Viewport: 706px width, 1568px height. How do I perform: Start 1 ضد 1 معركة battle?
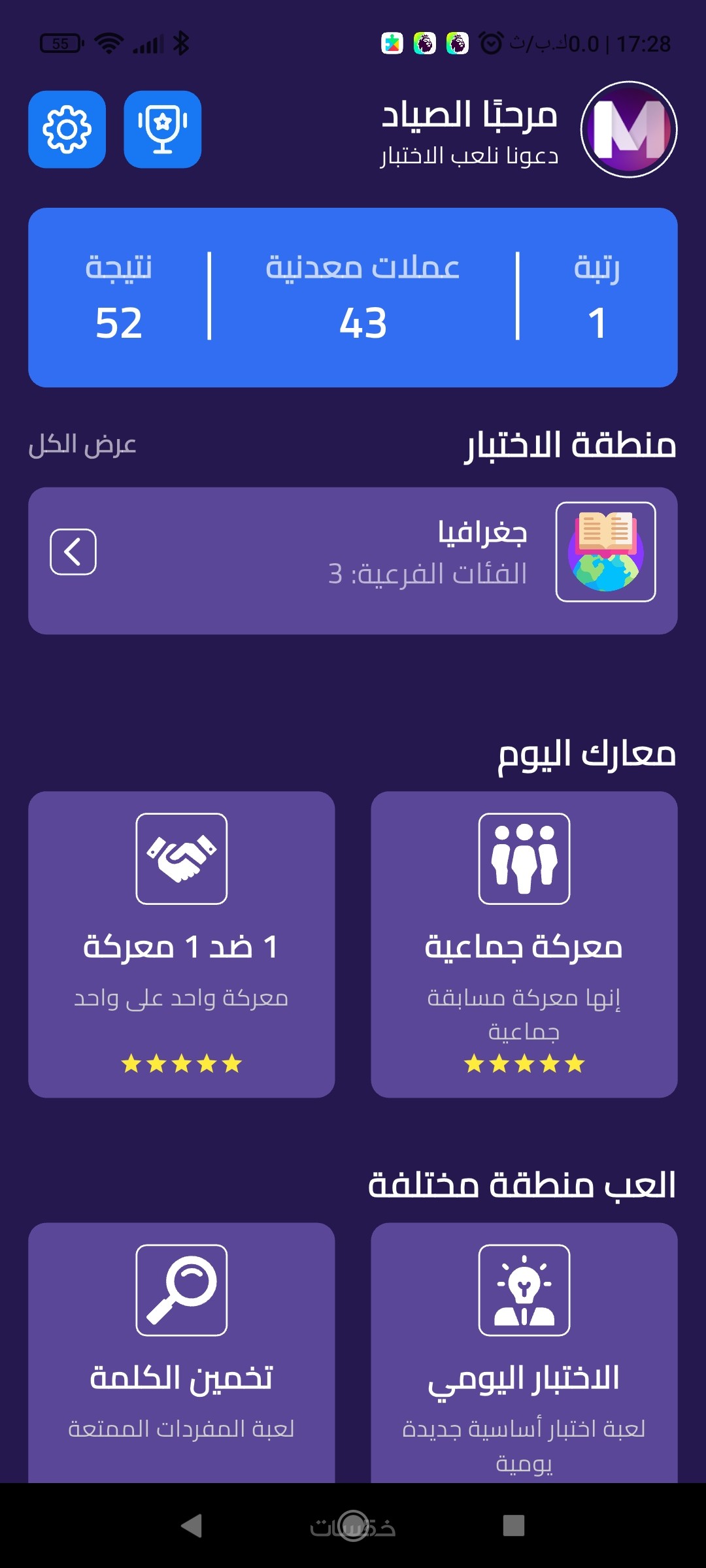point(181,944)
